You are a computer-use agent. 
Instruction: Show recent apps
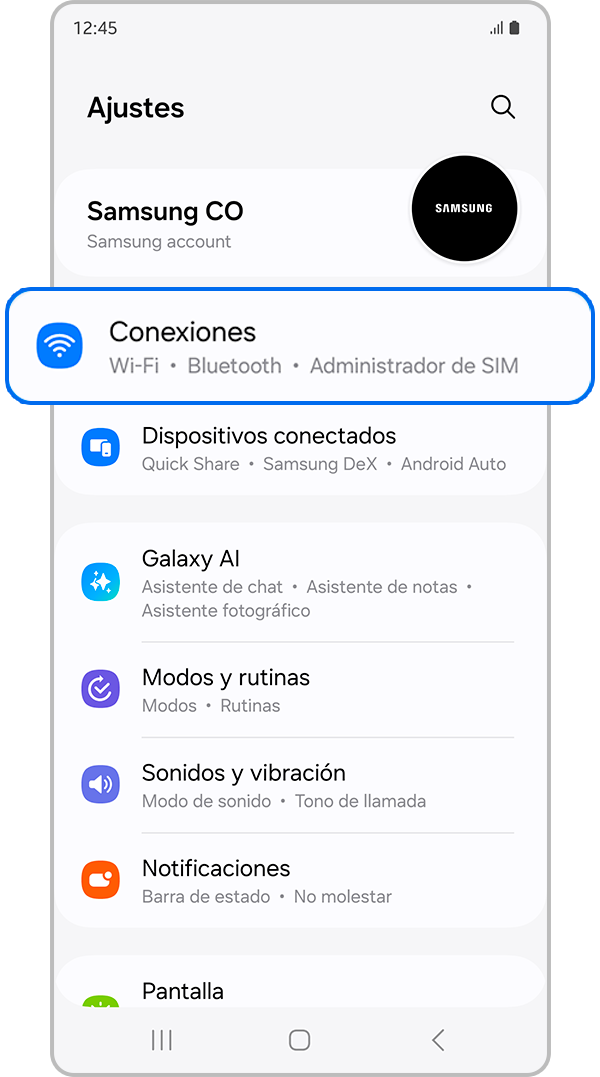(x=161, y=1040)
